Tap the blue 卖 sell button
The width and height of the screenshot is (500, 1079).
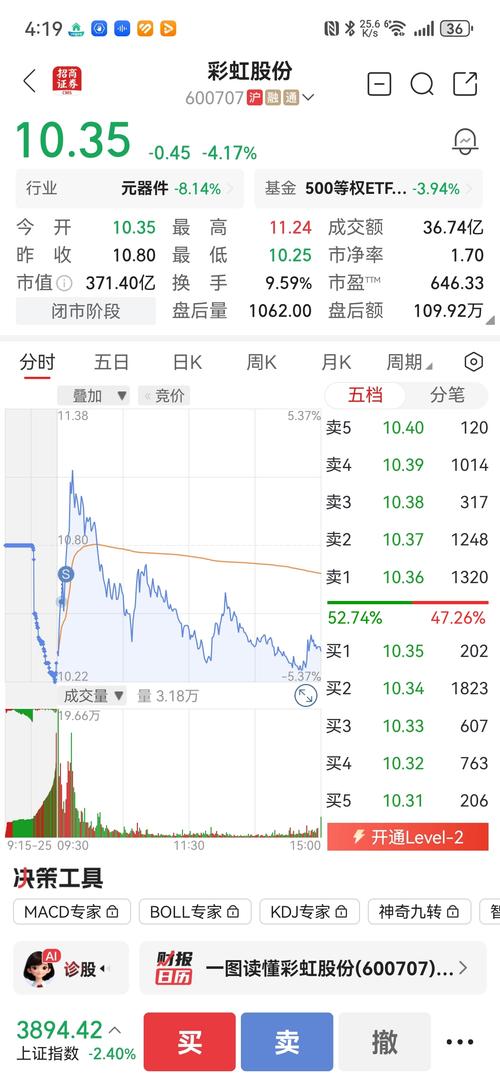coord(287,1042)
